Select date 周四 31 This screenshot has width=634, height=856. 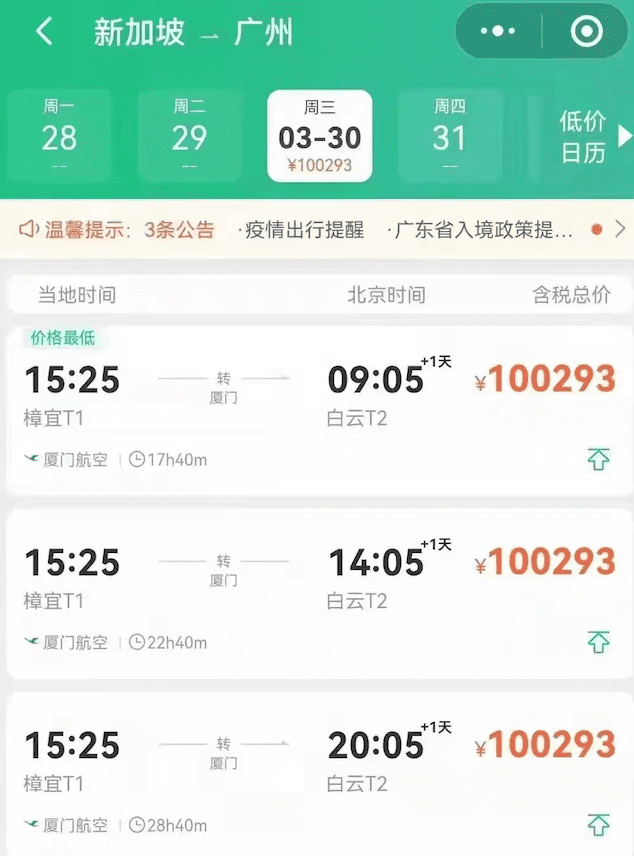449,135
